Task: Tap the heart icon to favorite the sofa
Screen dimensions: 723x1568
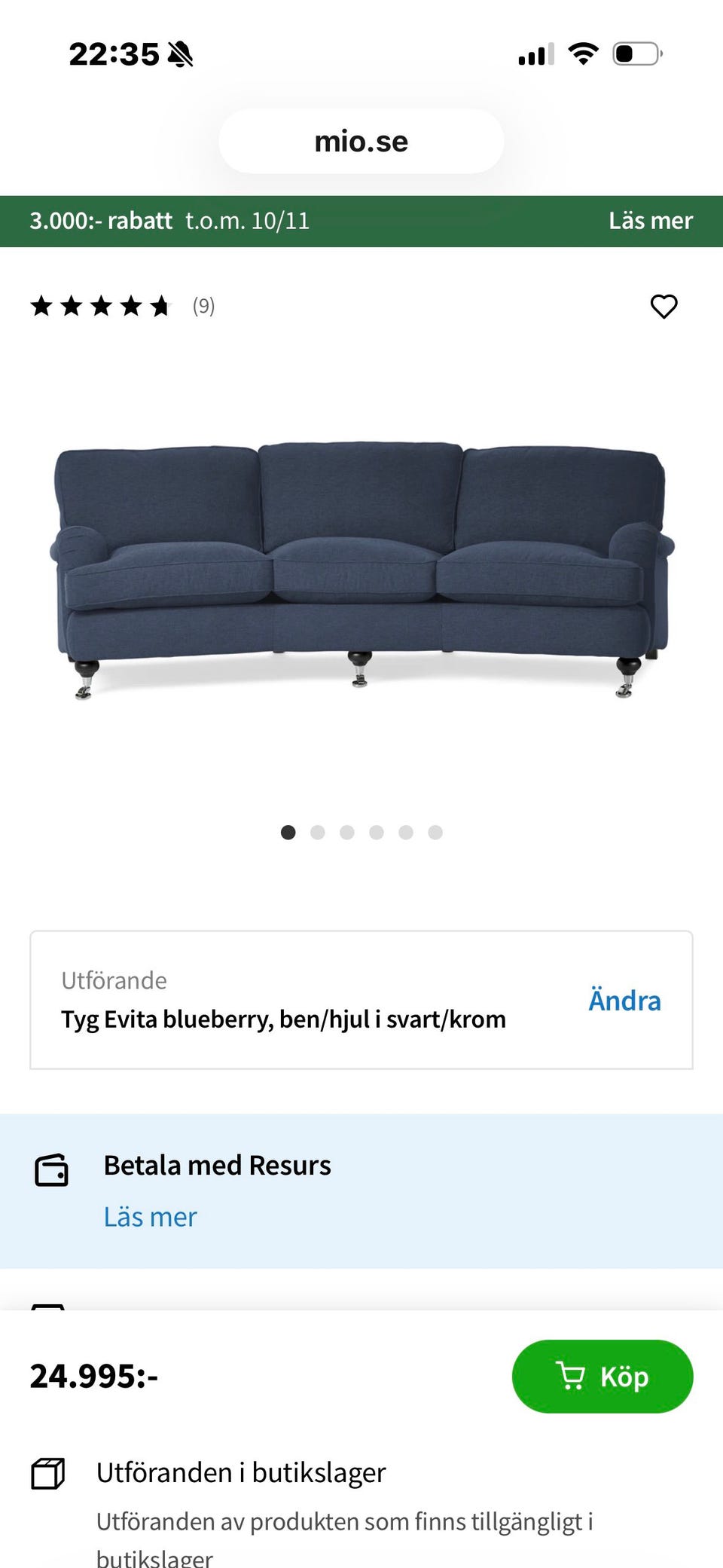Action: point(664,306)
